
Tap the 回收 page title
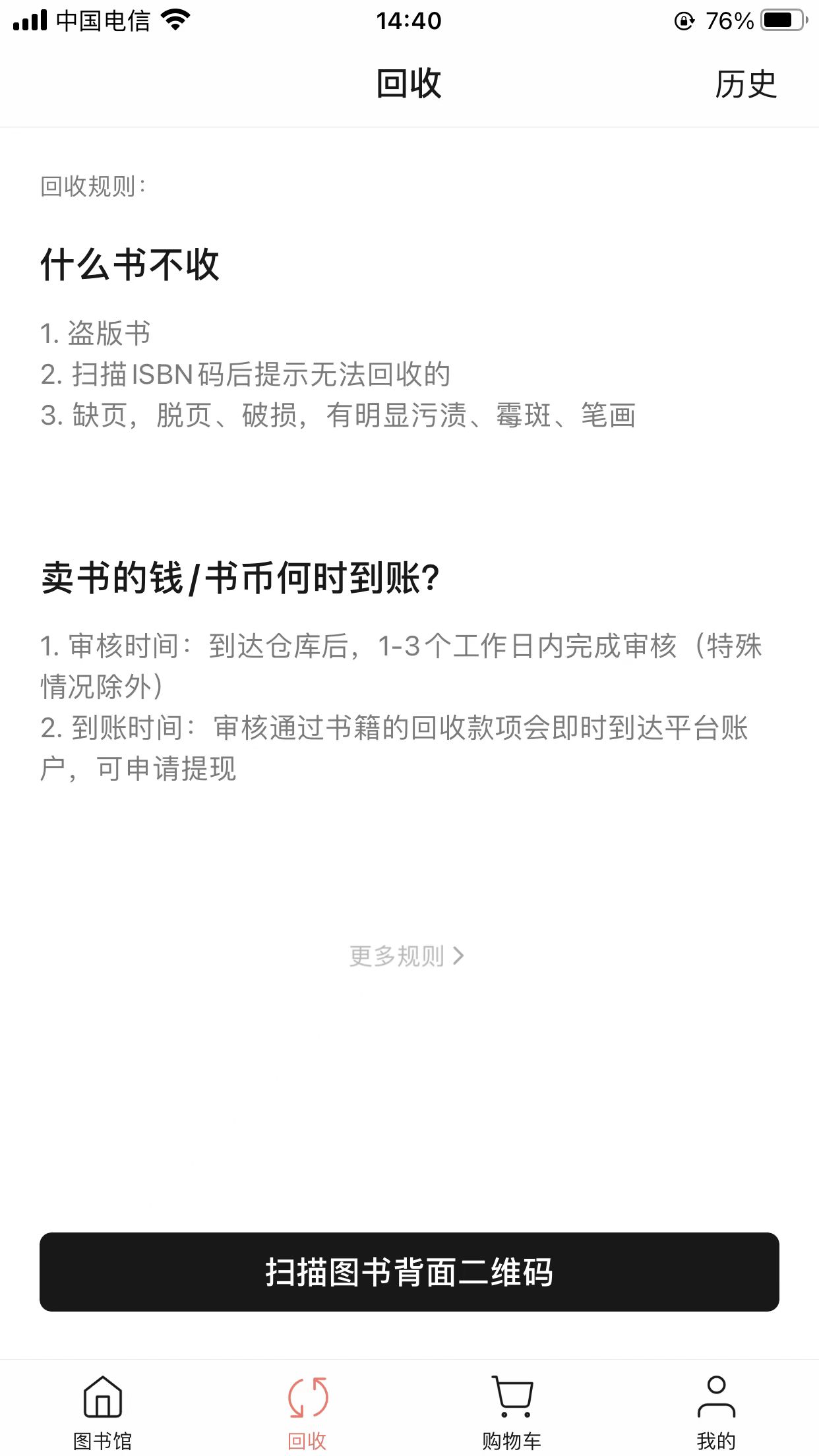click(x=409, y=84)
